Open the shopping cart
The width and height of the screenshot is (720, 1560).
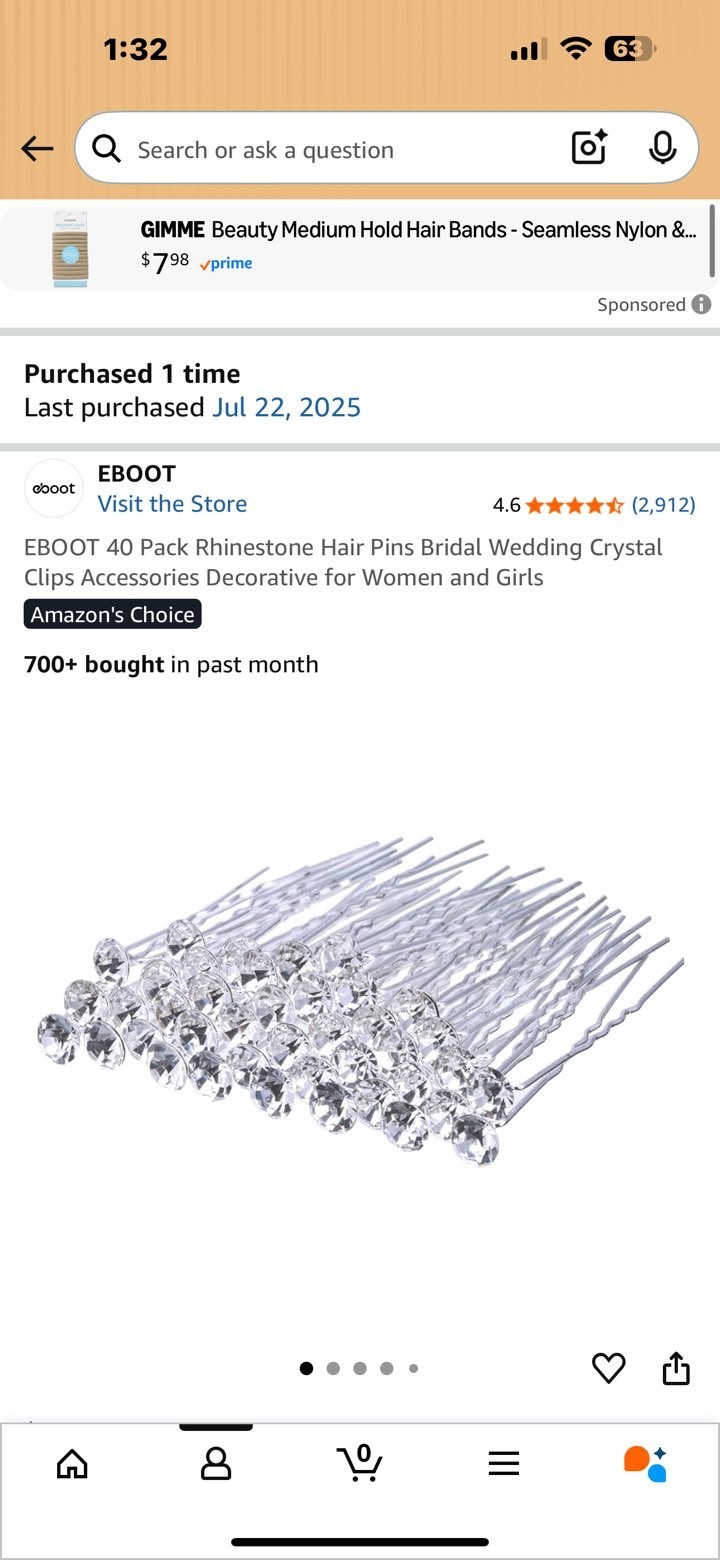coord(360,1463)
